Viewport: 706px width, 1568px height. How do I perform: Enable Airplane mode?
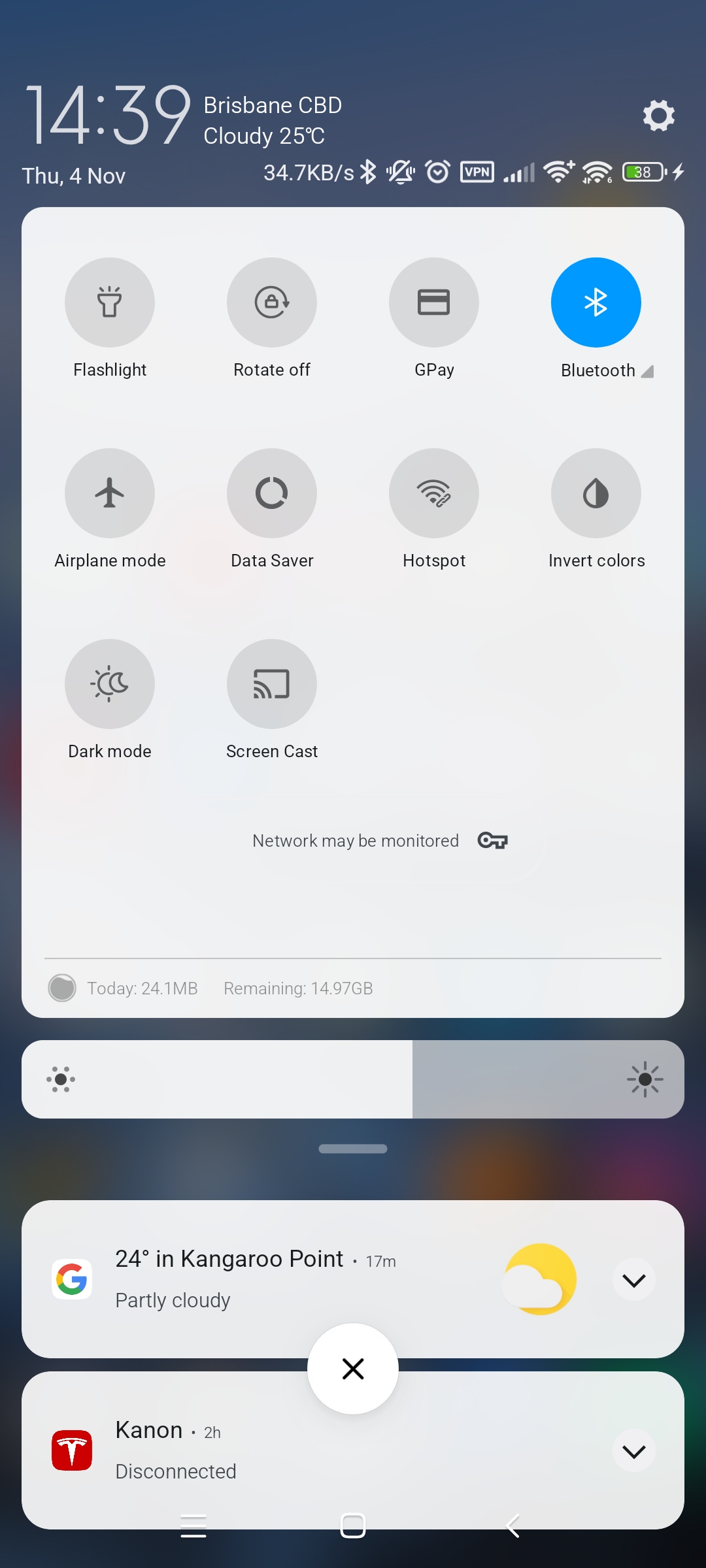(x=110, y=493)
